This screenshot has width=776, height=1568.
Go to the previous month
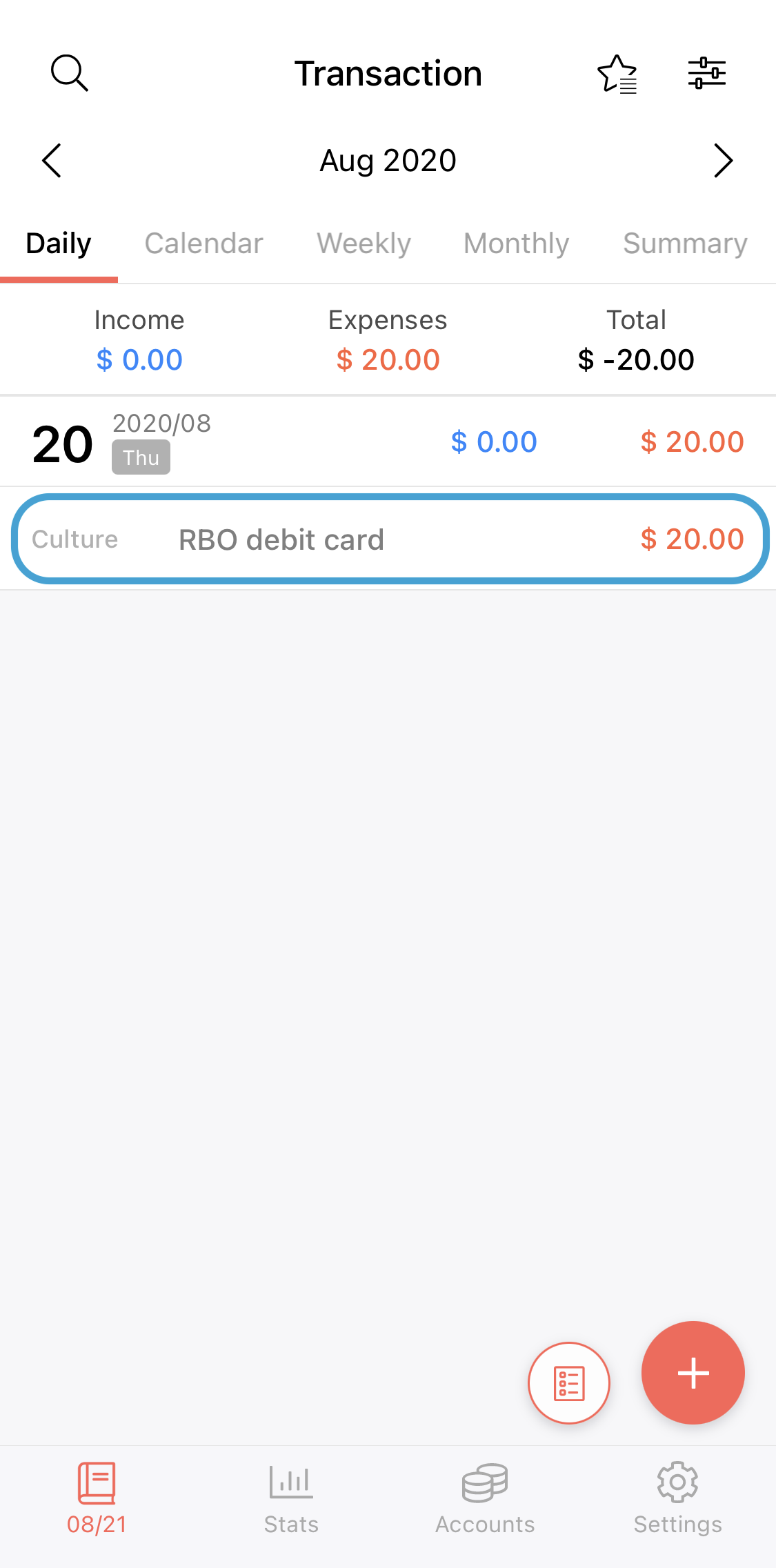(x=52, y=160)
